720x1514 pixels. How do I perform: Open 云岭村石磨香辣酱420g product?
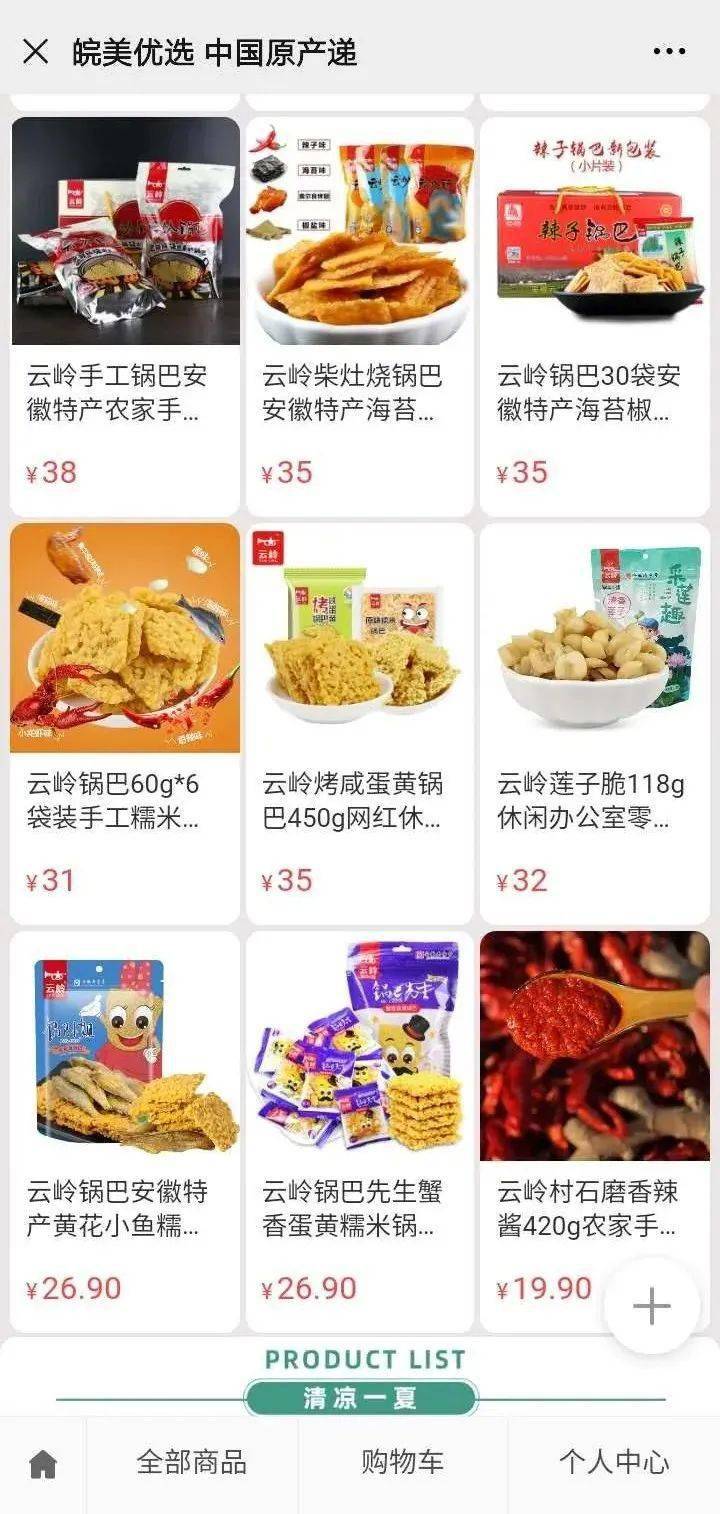click(x=595, y=1131)
